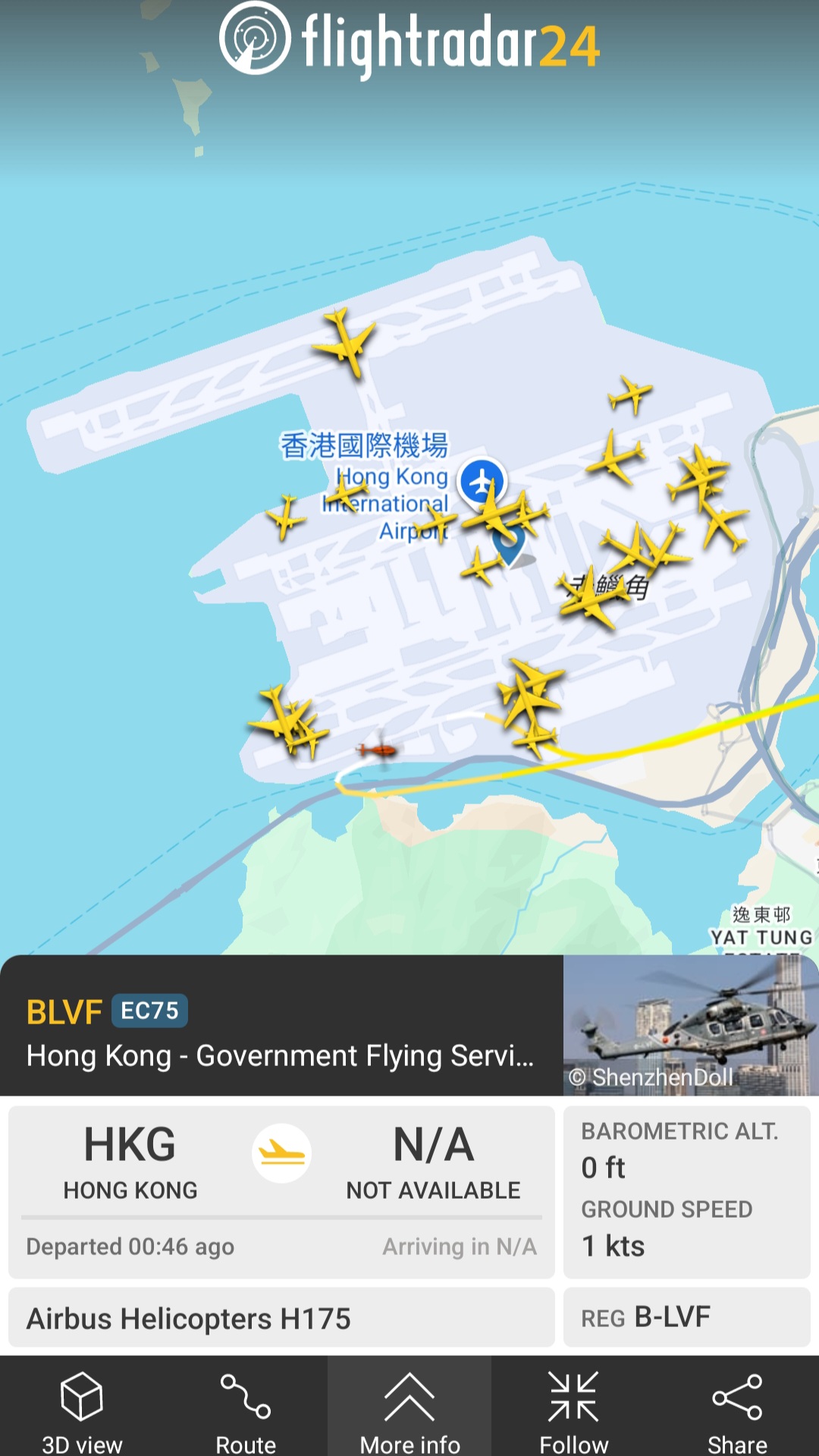Tap the Hong Kong International Airport blue pin
Image resolution: width=819 pixels, height=1456 pixels.
[x=482, y=481]
